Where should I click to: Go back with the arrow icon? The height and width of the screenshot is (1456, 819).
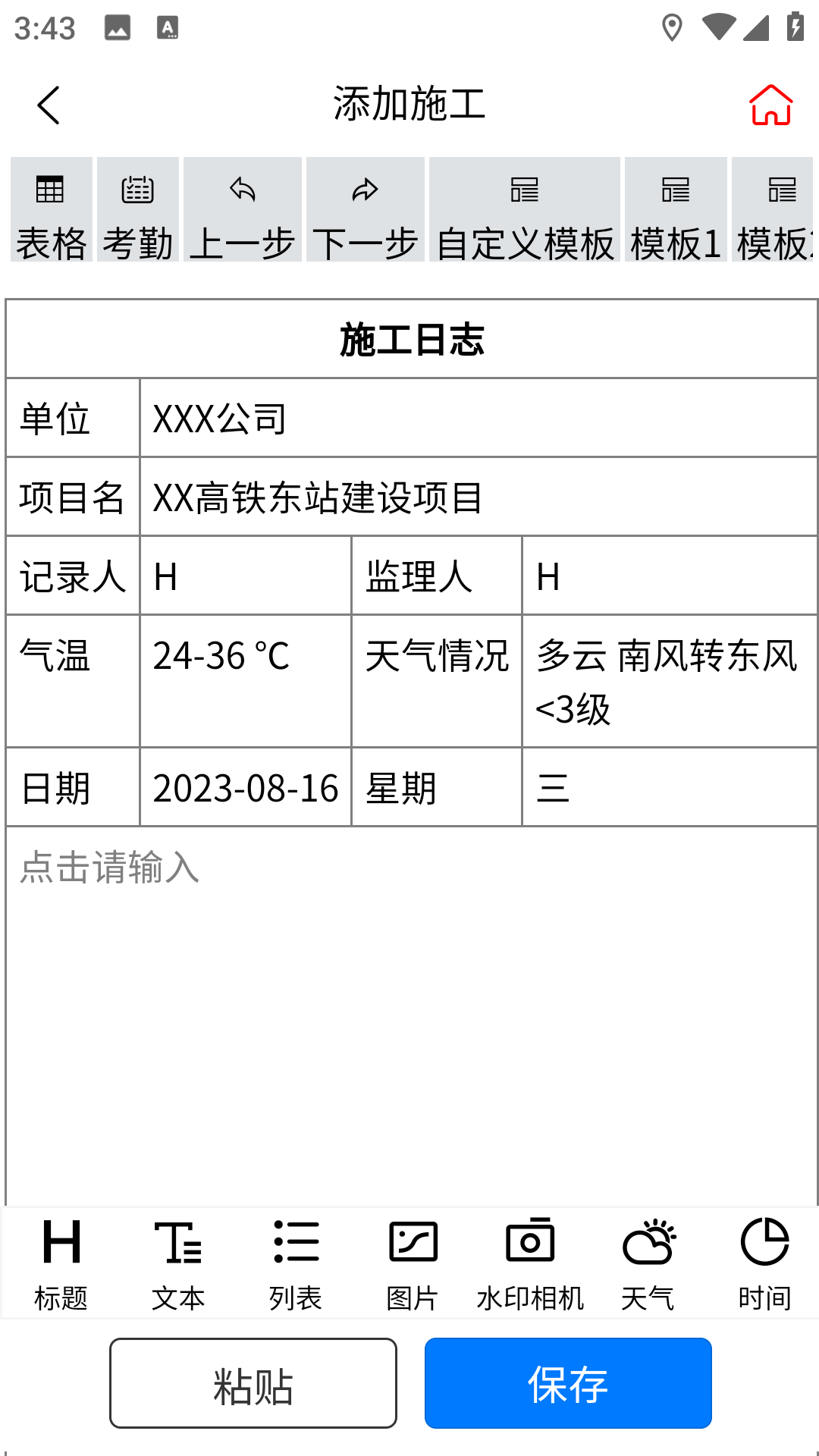[x=48, y=103]
